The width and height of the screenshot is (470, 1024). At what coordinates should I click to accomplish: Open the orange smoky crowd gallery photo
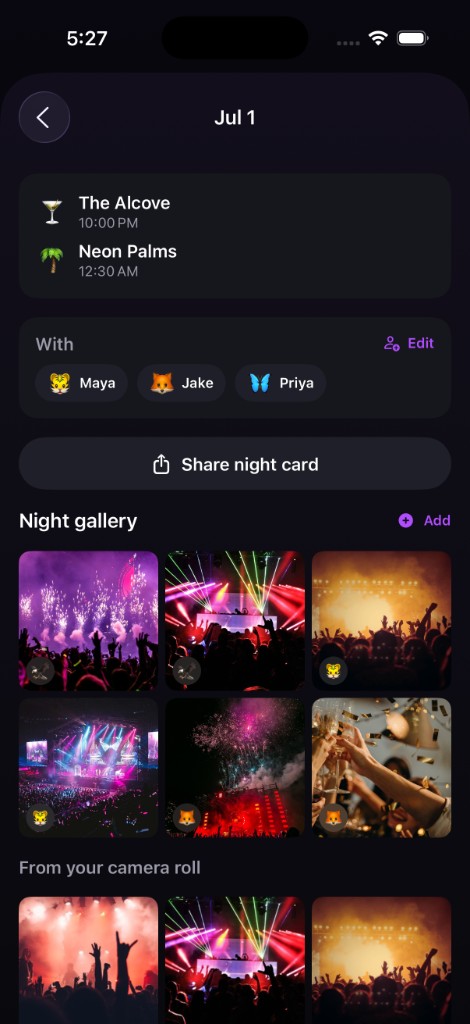(381, 620)
